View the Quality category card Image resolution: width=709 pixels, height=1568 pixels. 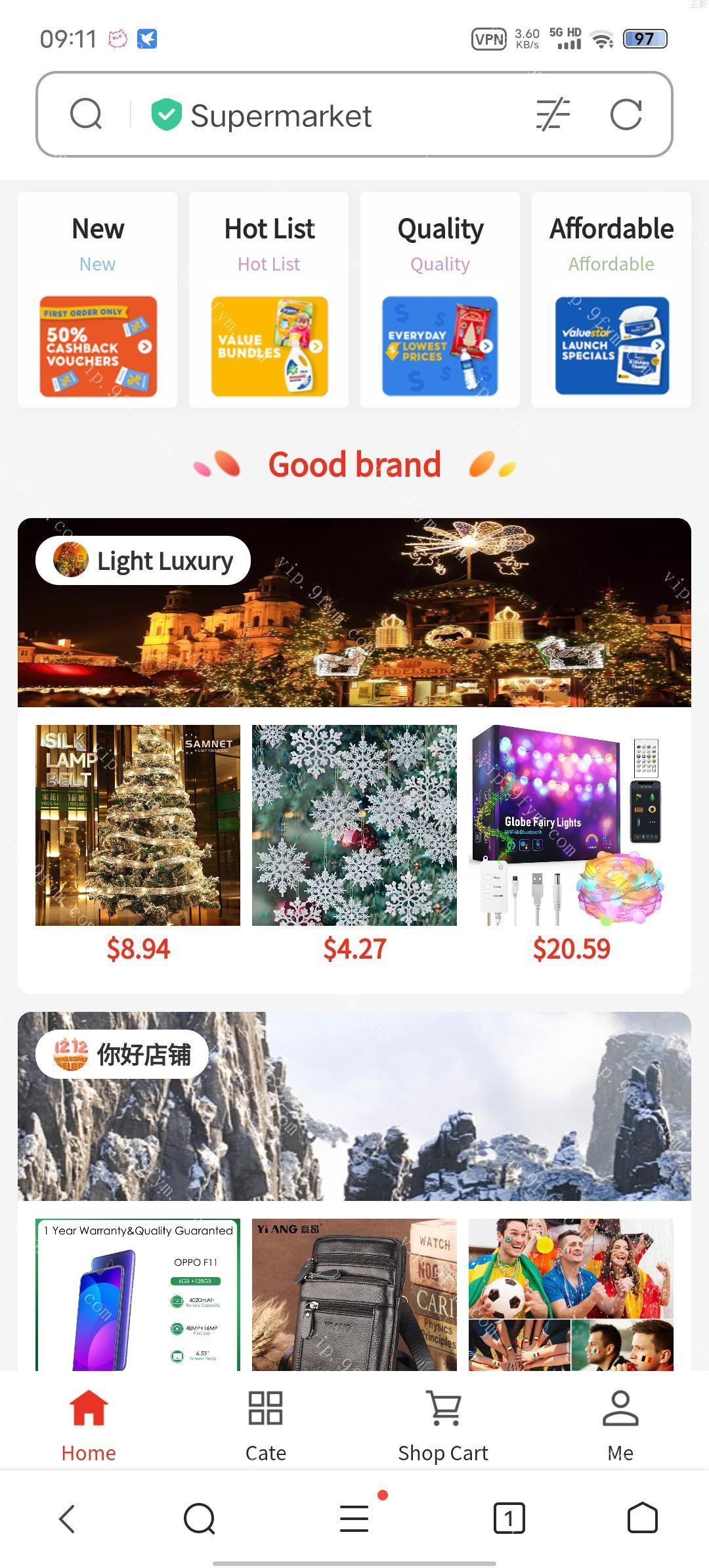coord(440,299)
